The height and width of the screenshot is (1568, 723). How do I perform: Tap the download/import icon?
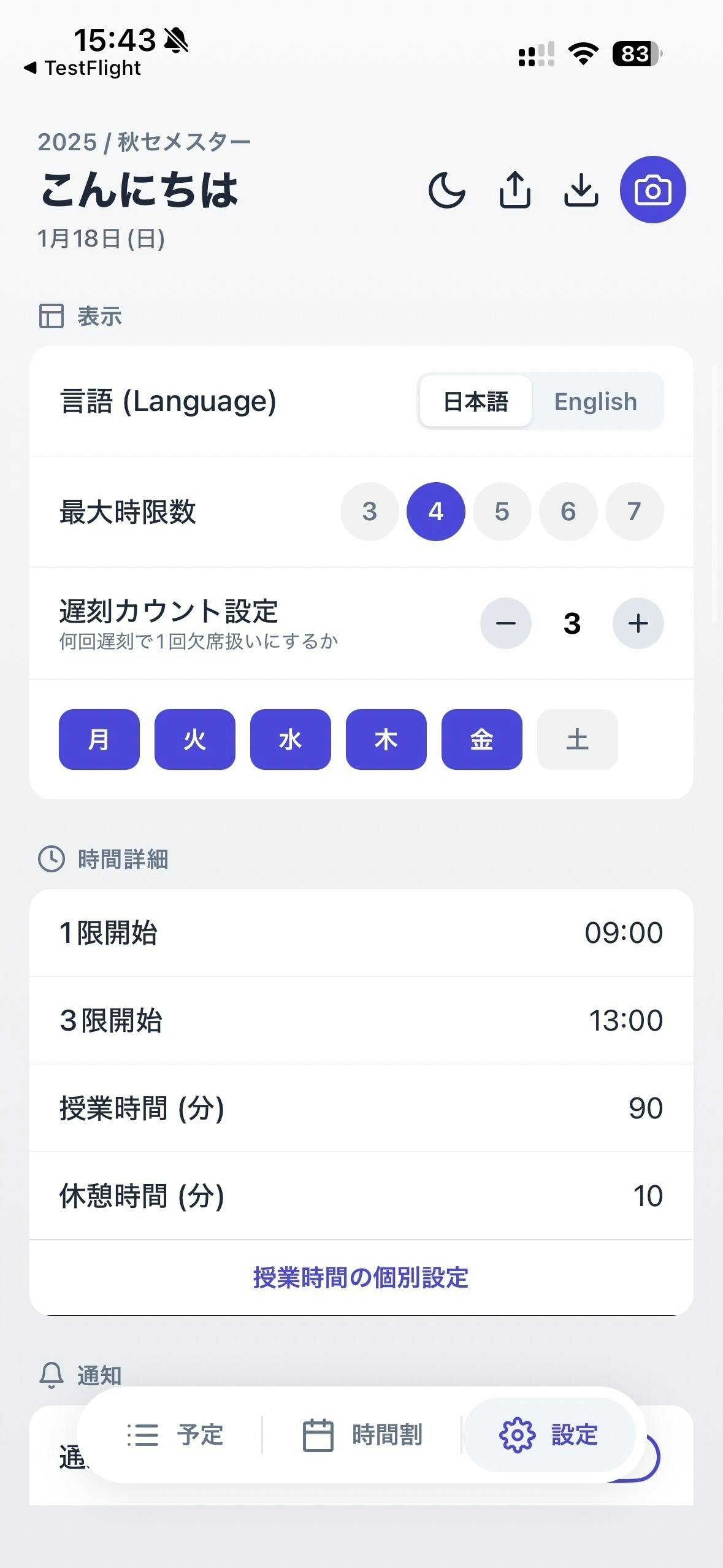pyautogui.click(x=581, y=190)
